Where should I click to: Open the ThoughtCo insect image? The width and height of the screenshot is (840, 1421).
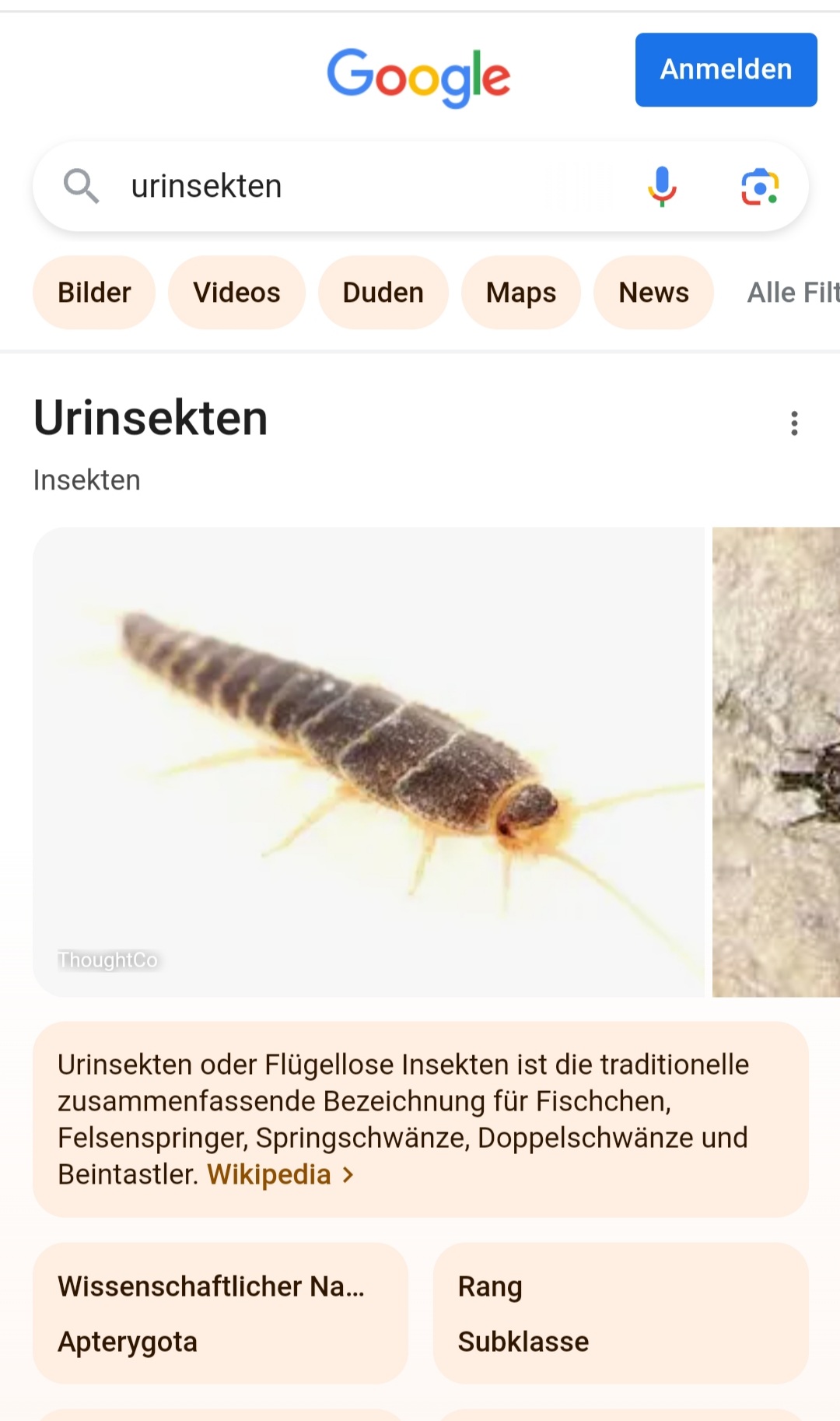[369, 762]
